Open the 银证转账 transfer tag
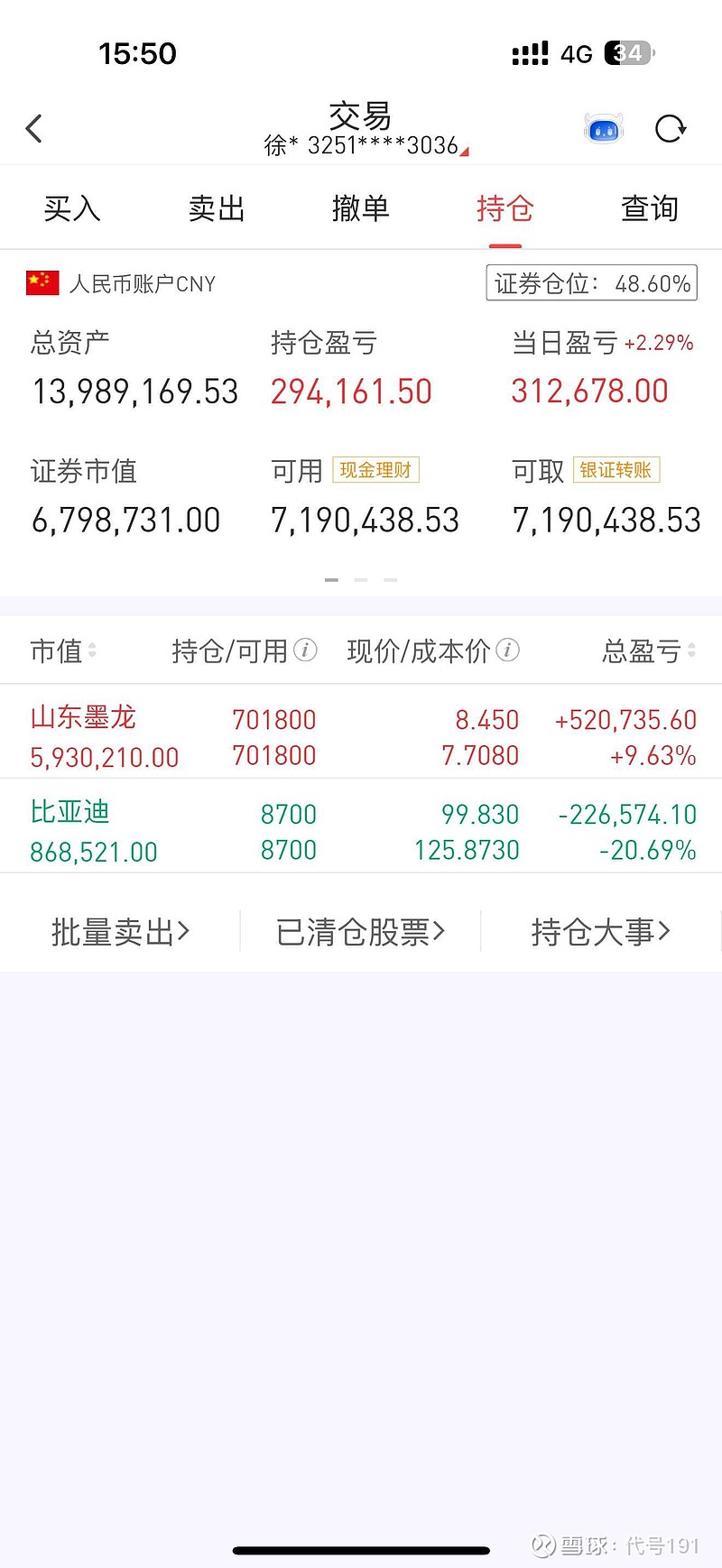 click(616, 470)
